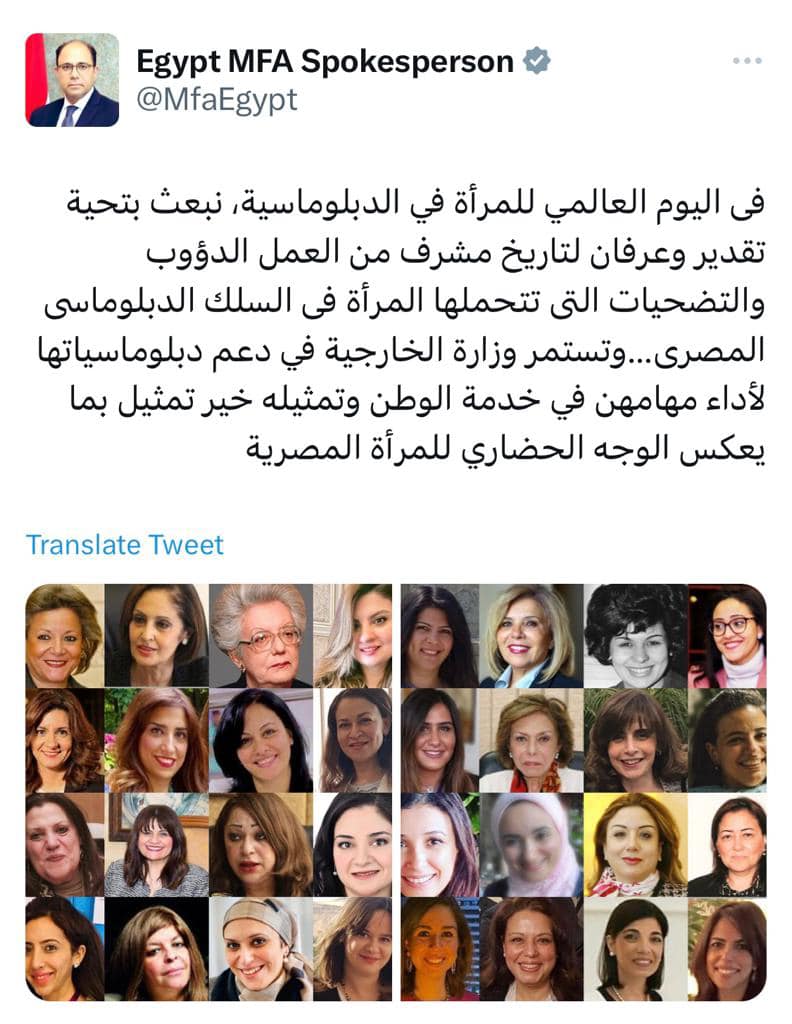Open Egypt MFA Spokesperson profile picture
The width and height of the screenshot is (792, 1024).
(x=72, y=80)
